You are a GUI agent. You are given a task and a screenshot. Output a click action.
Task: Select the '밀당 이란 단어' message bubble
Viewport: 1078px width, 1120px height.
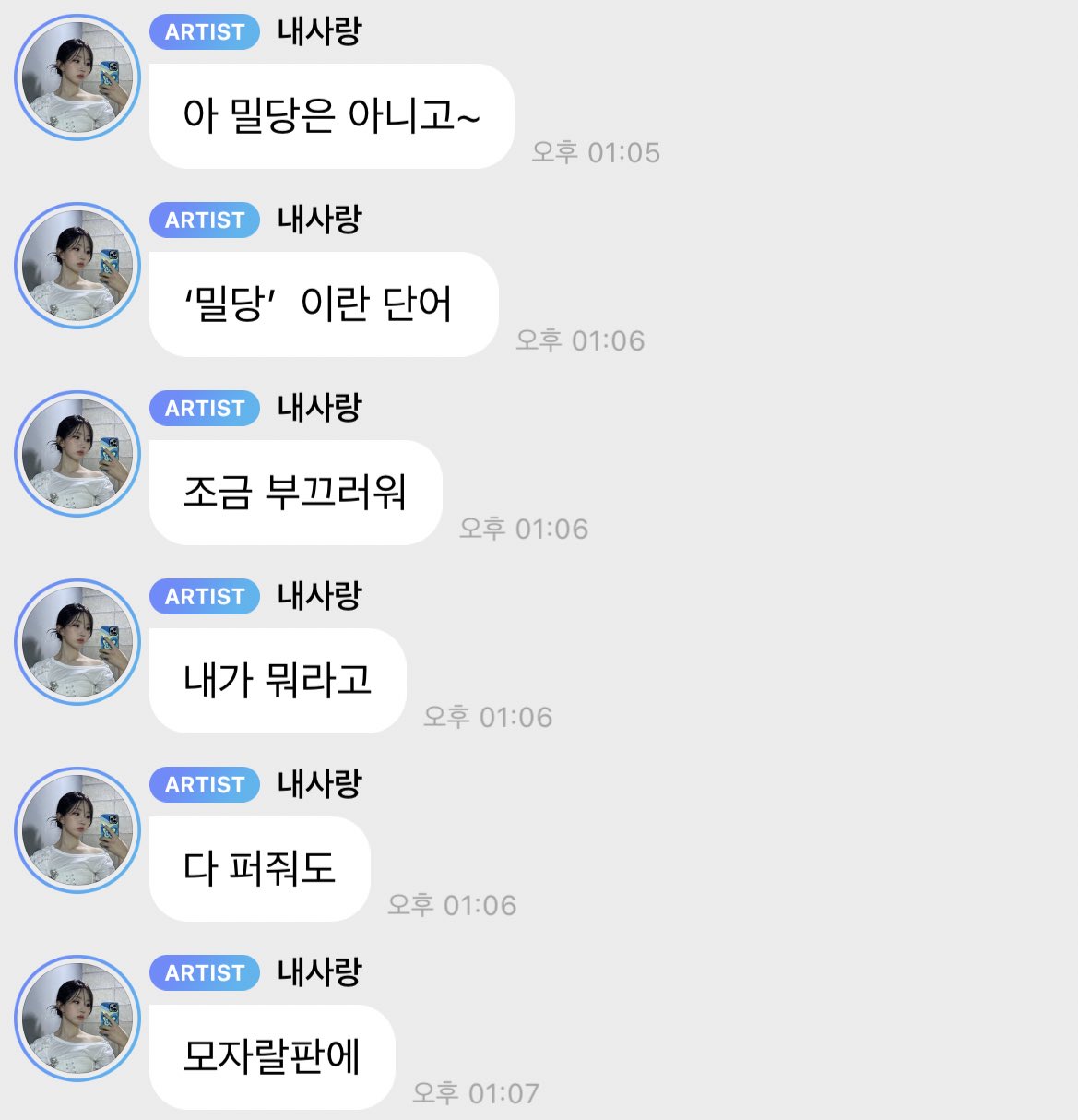tap(323, 304)
